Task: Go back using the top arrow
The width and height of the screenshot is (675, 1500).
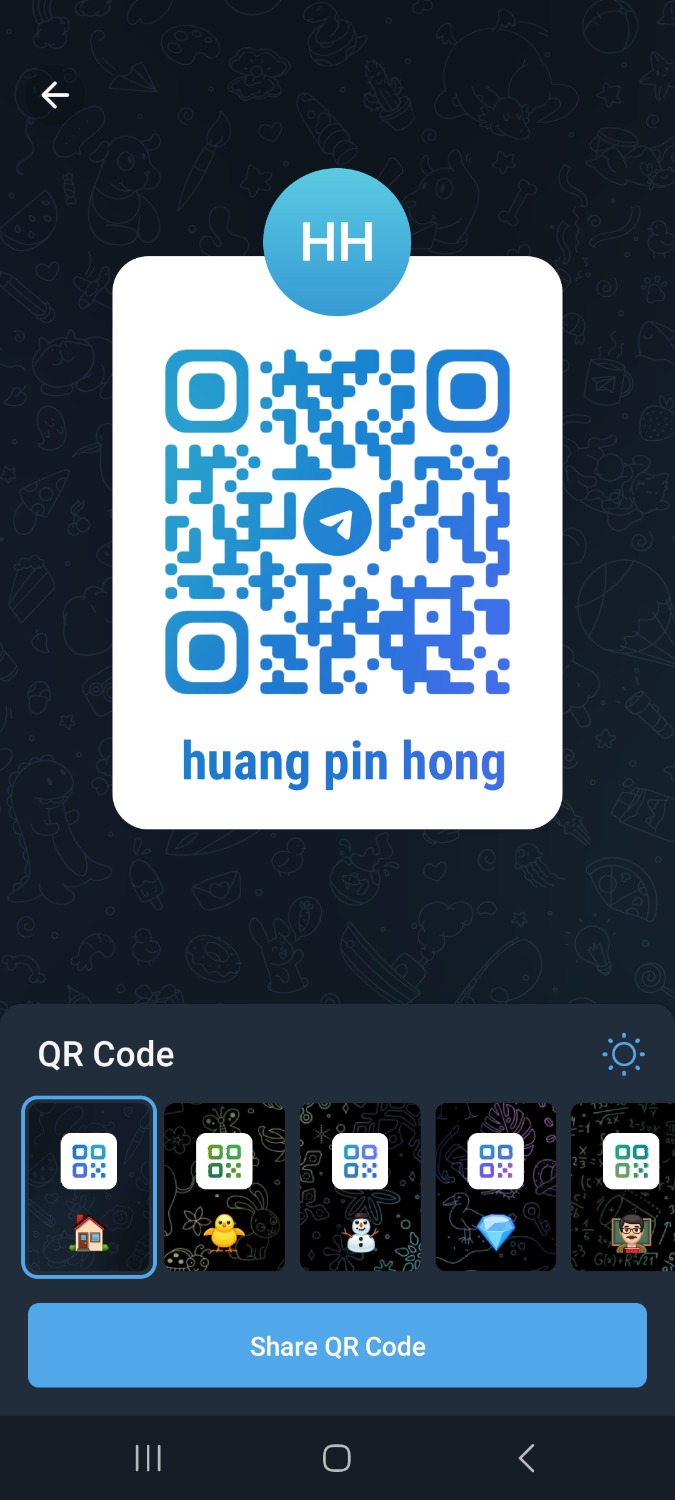Action: click(x=55, y=95)
